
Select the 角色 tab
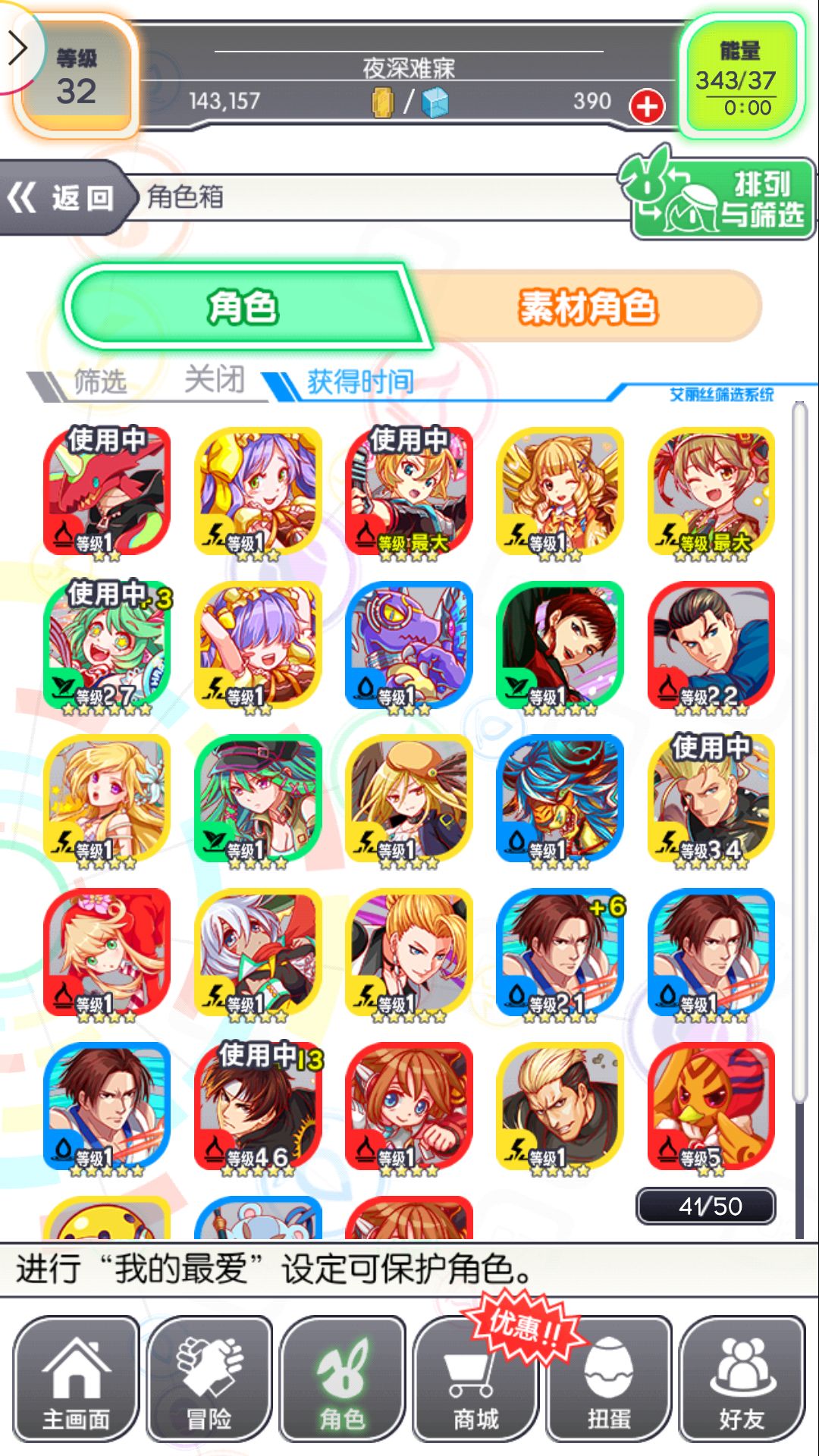[243, 307]
